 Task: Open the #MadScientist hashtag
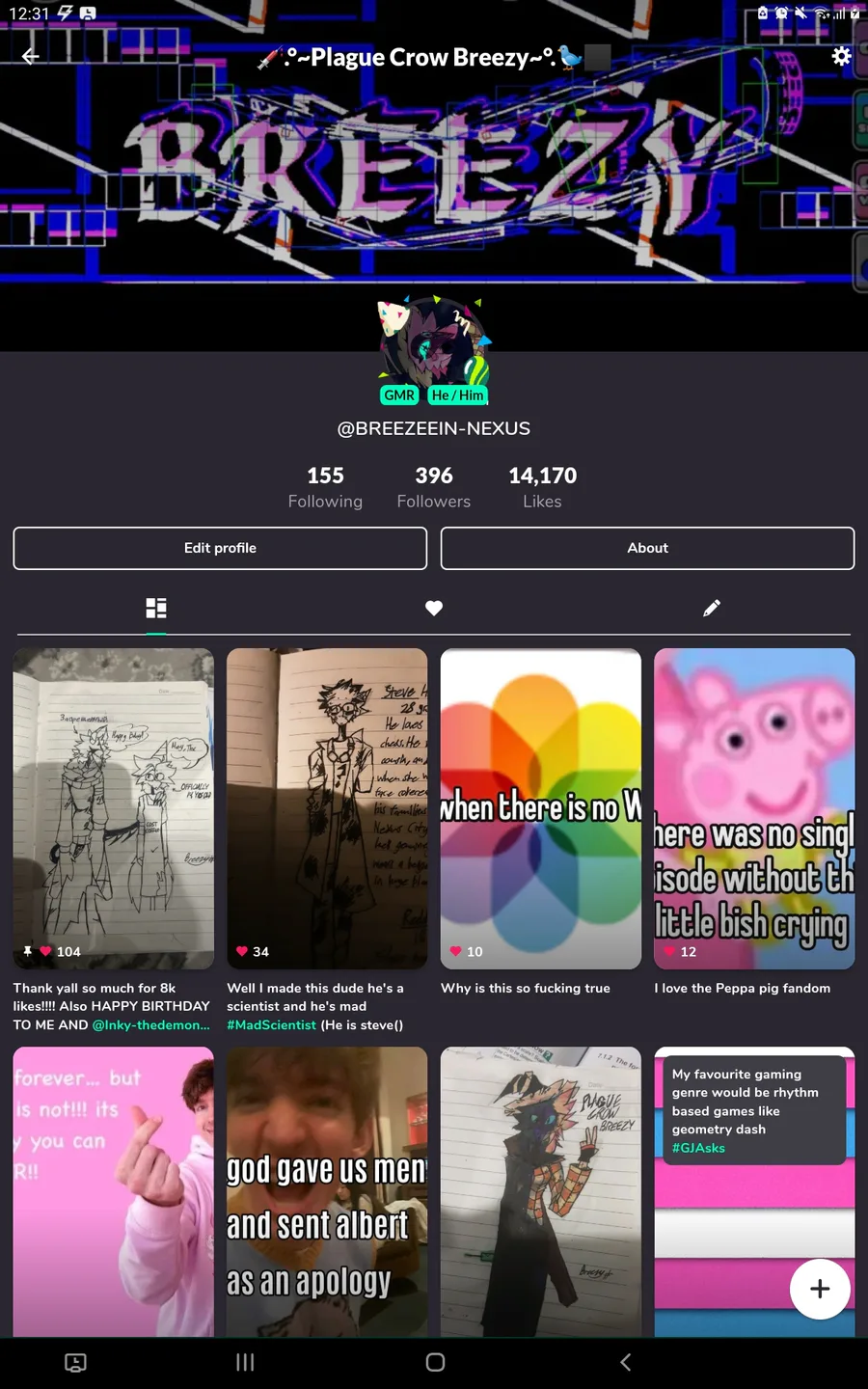271,1025
